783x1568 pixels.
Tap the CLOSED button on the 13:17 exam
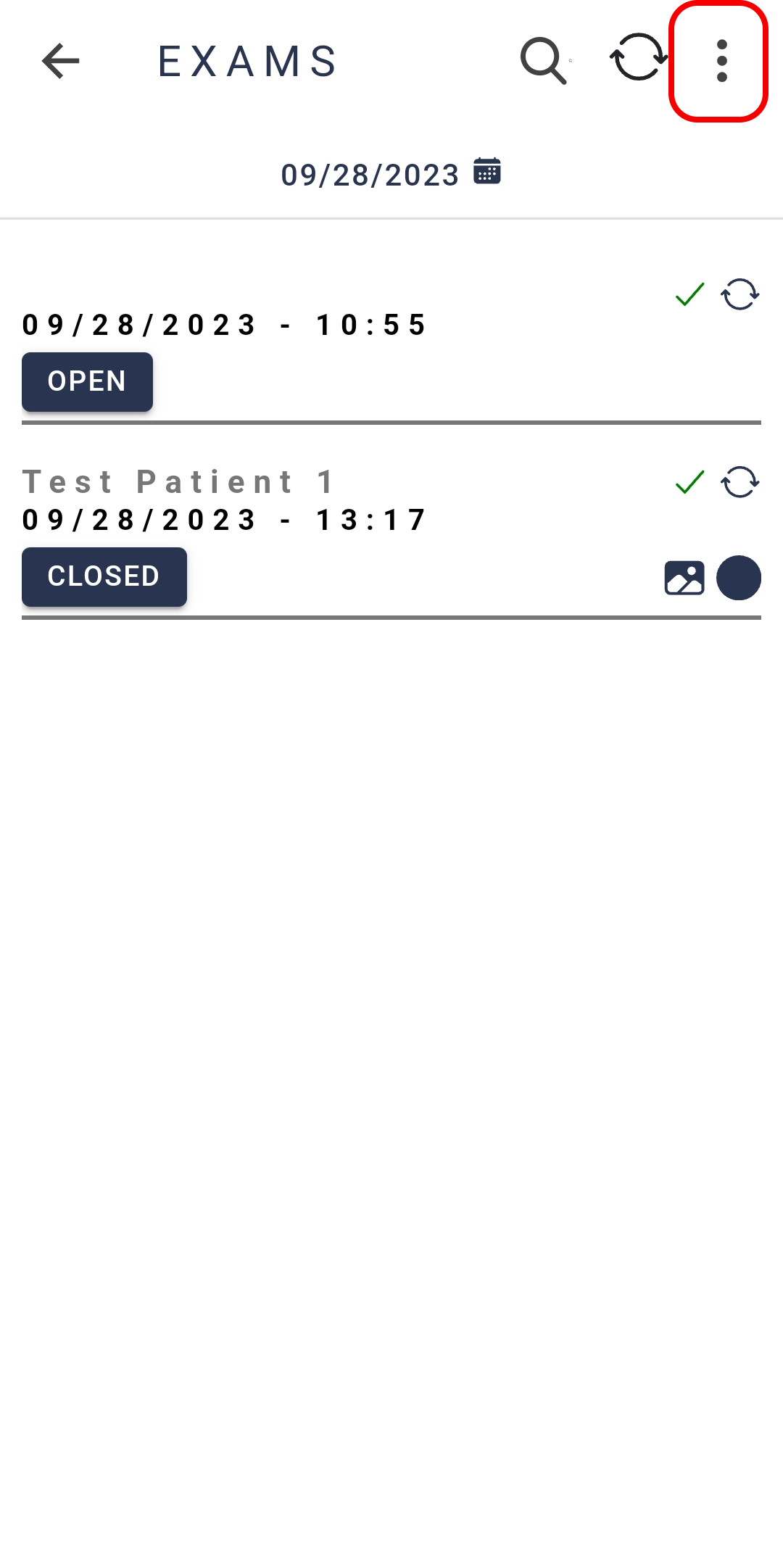pyautogui.click(x=104, y=577)
